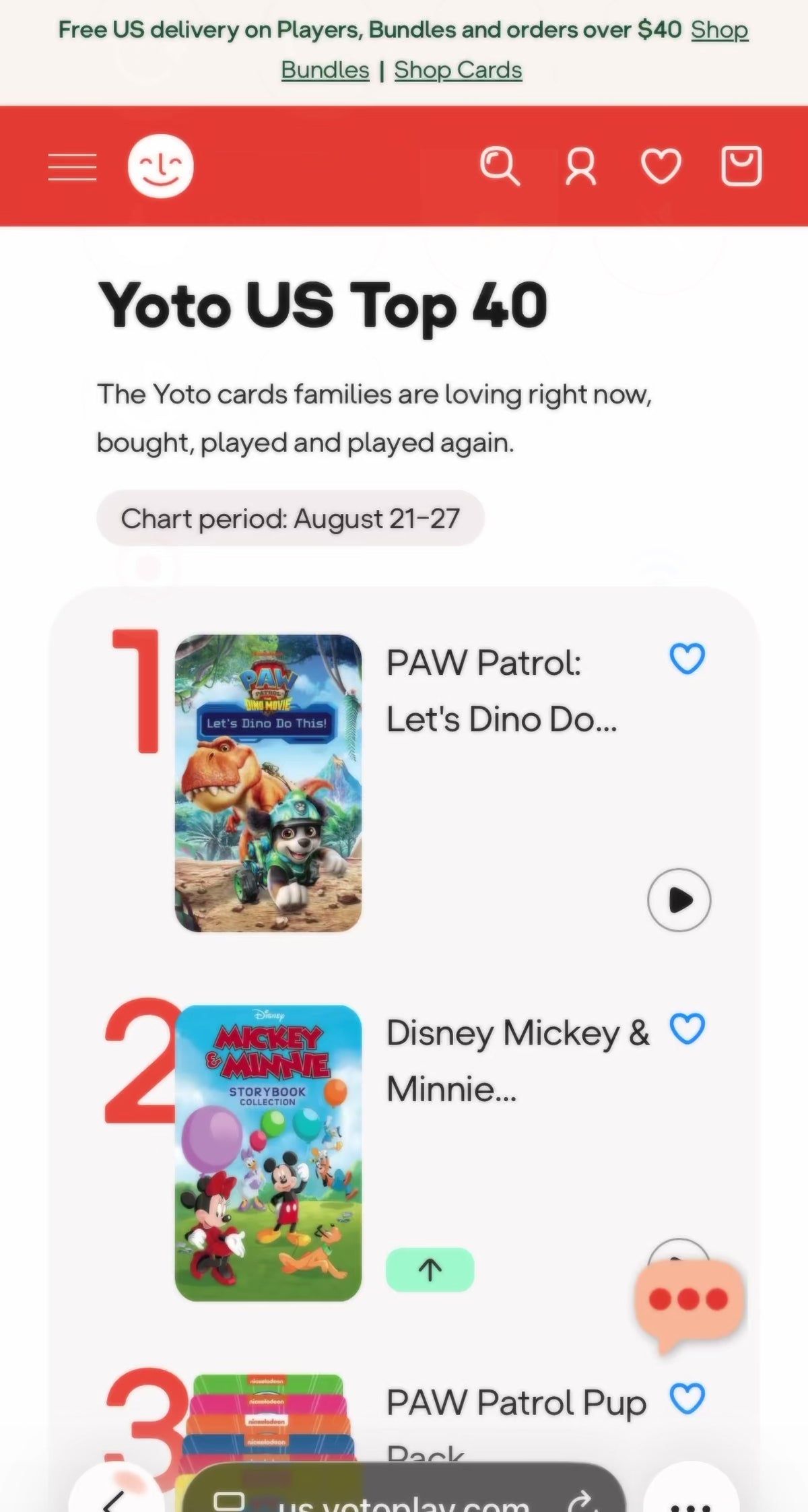The width and height of the screenshot is (808, 1512).
Task: Play preview of PAW Patrol: Let's Dino Do
Action: click(x=679, y=900)
